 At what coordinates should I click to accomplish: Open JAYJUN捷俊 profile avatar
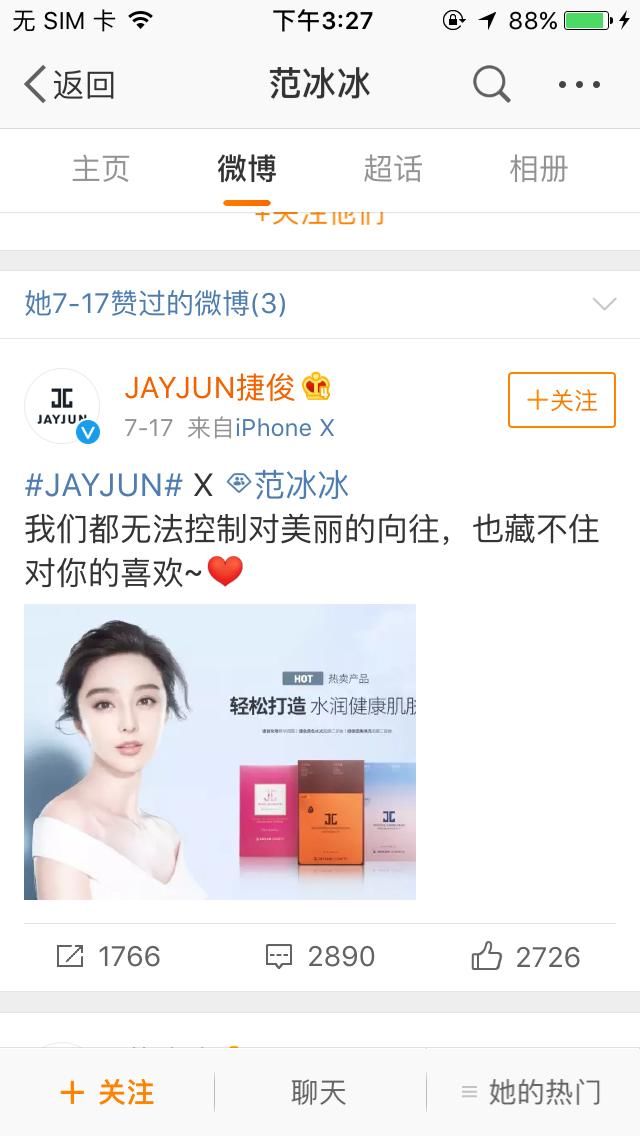[62, 406]
